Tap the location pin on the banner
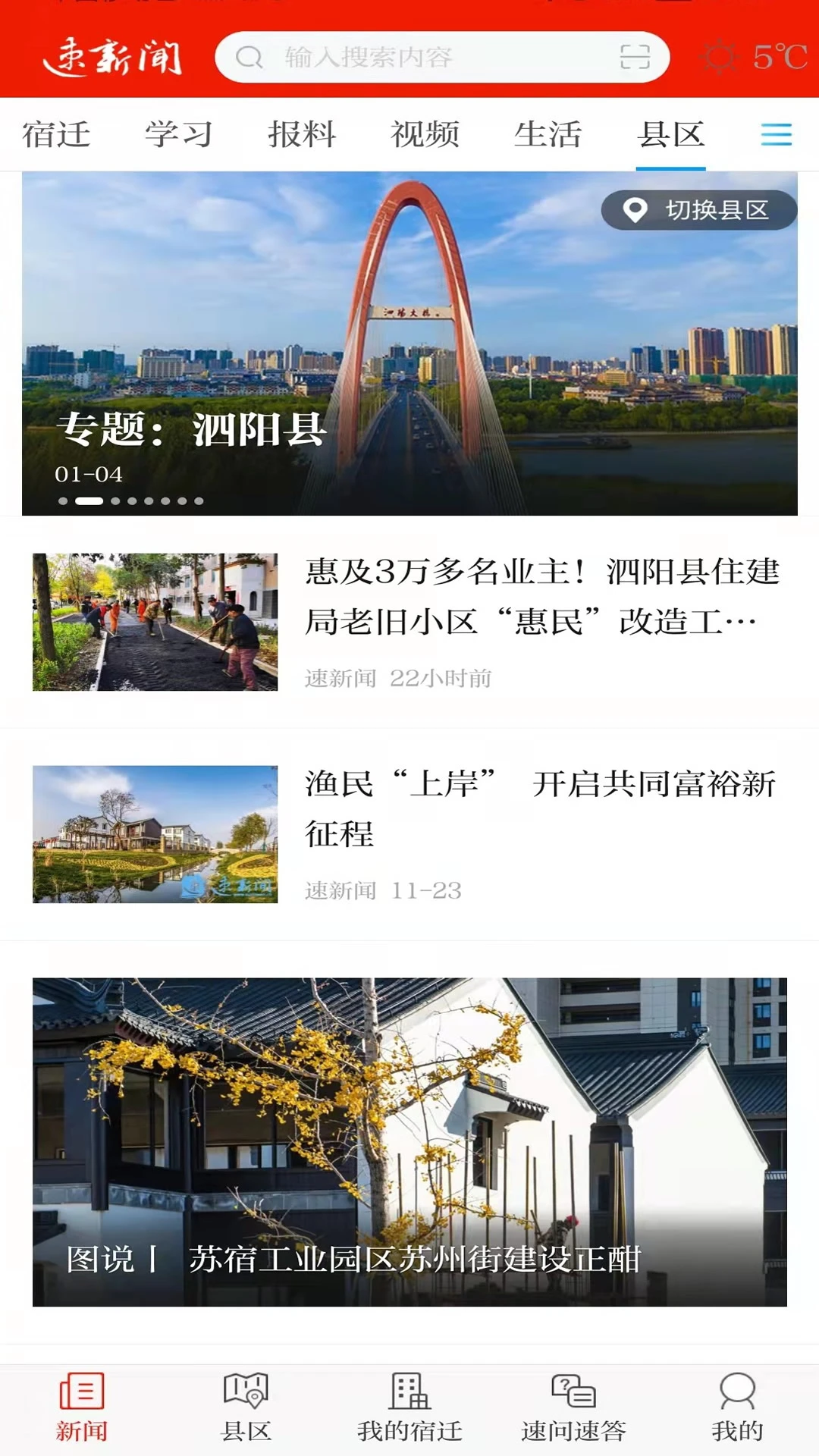The width and height of the screenshot is (819, 1456). pyautogui.click(x=634, y=210)
